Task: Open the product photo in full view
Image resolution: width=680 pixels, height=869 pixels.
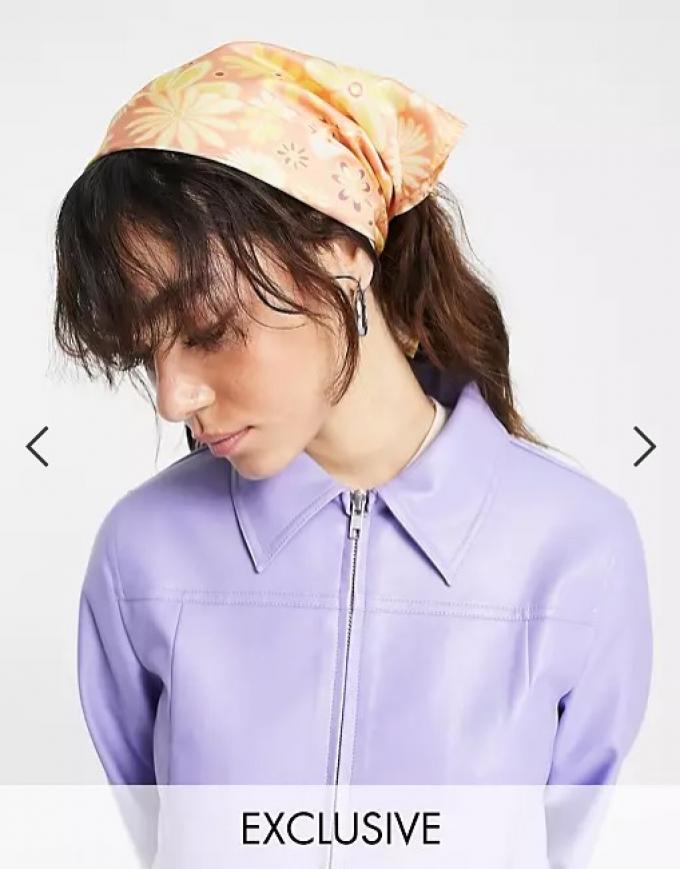Action: [340, 400]
